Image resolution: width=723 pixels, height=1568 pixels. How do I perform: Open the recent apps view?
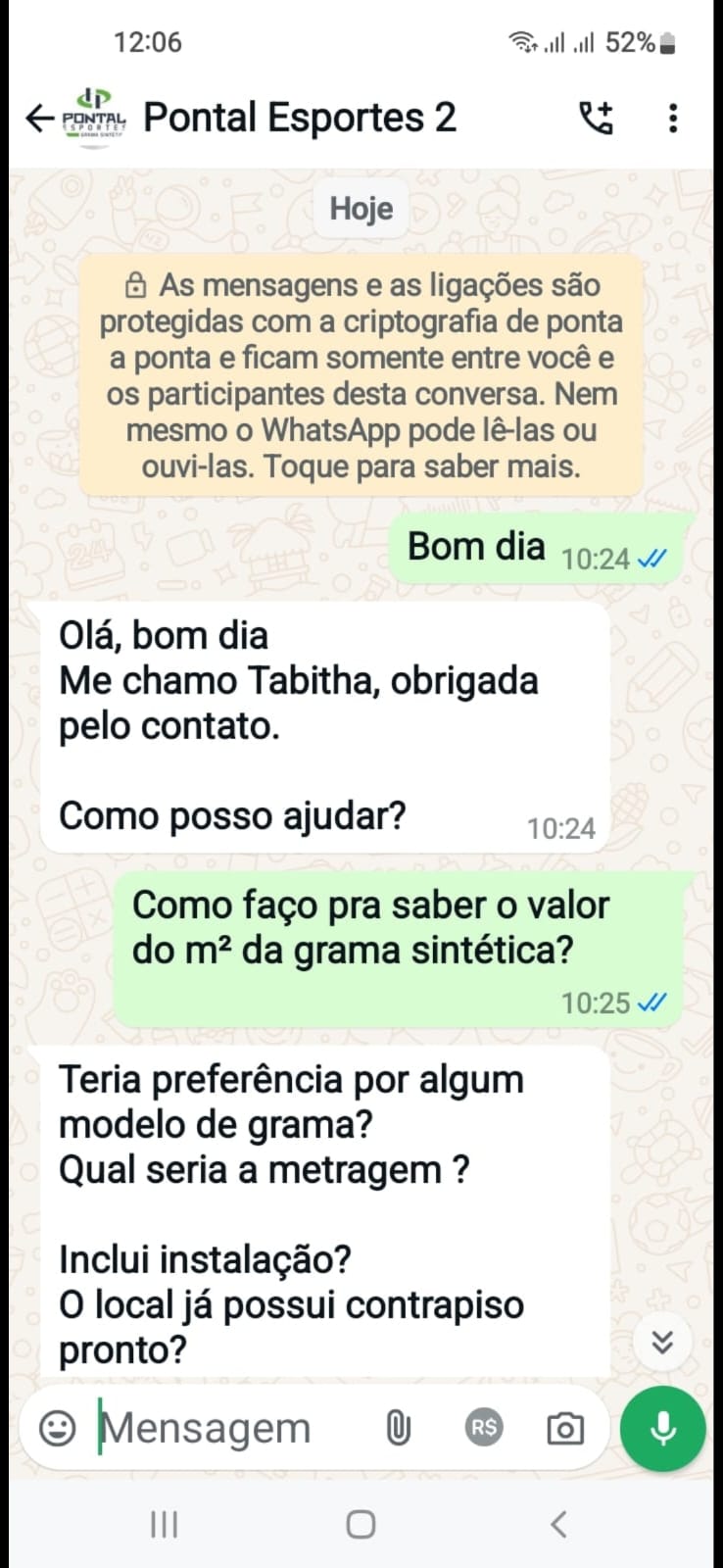click(x=164, y=1524)
